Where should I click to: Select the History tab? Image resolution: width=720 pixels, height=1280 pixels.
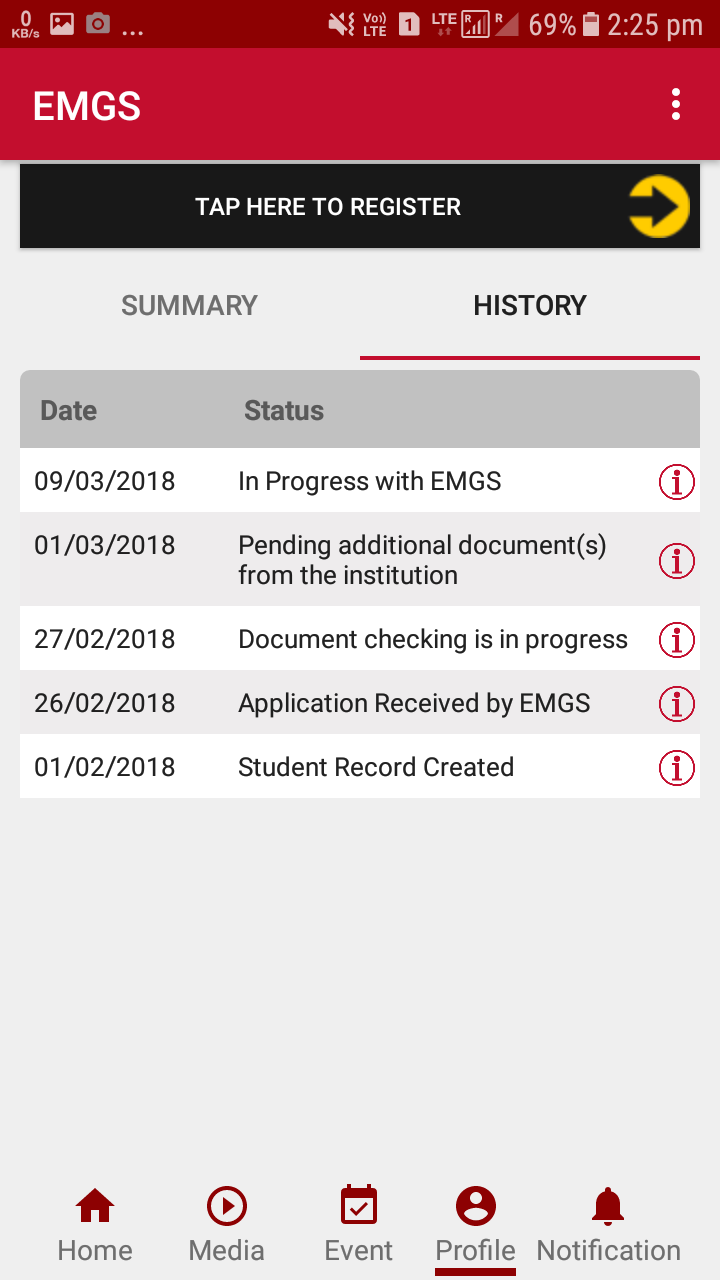tap(530, 306)
